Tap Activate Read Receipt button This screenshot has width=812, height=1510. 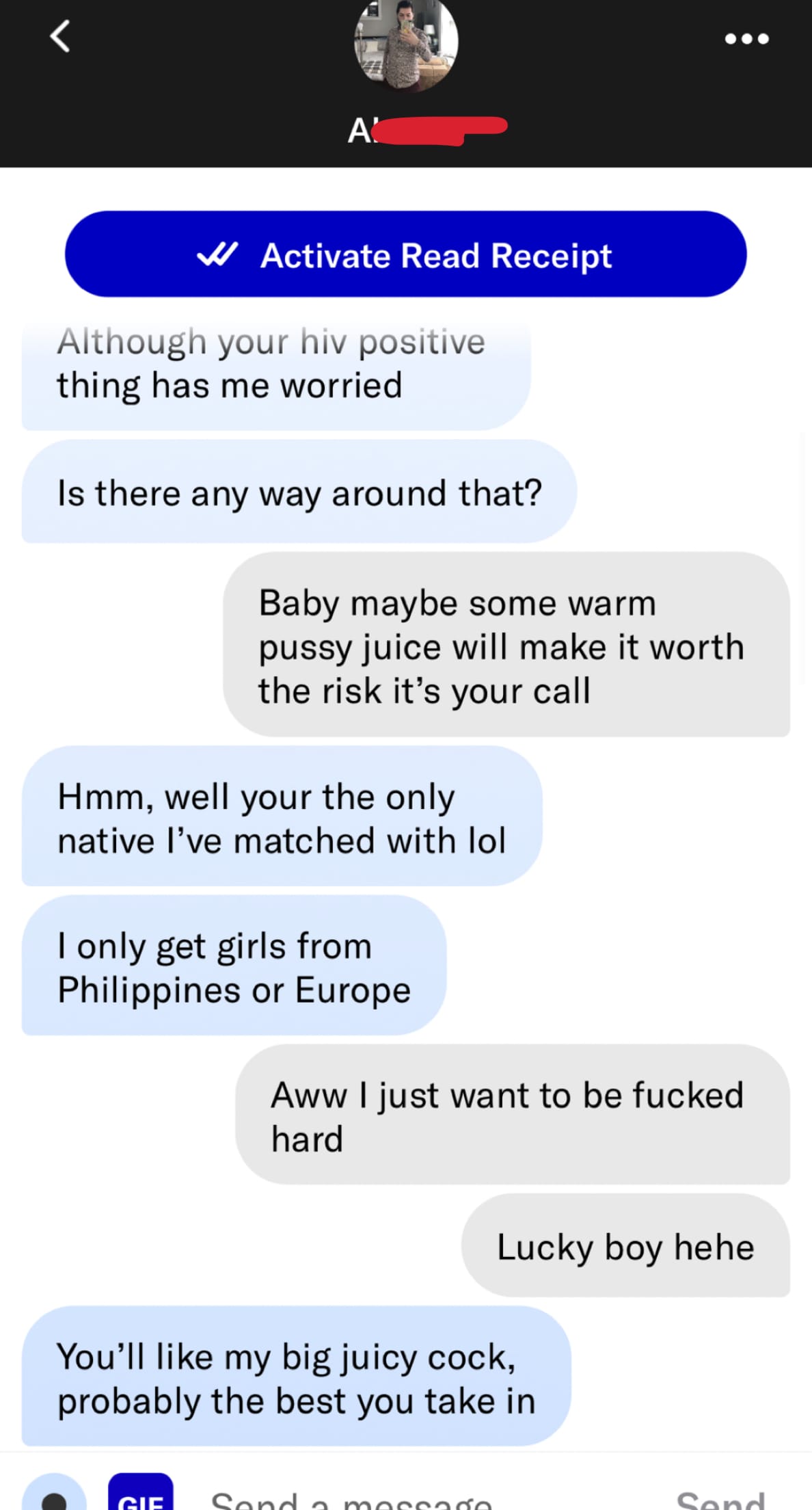[406, 254]
